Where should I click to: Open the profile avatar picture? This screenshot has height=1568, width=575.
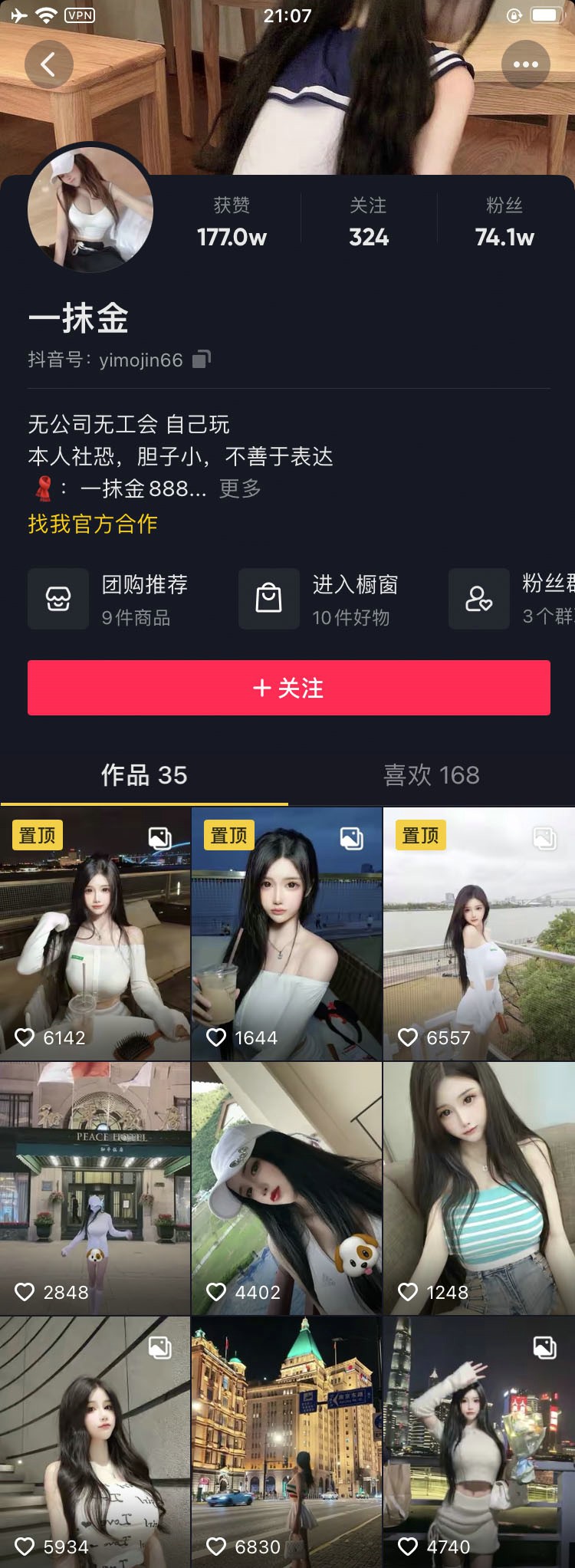click(x=90, y=209)
